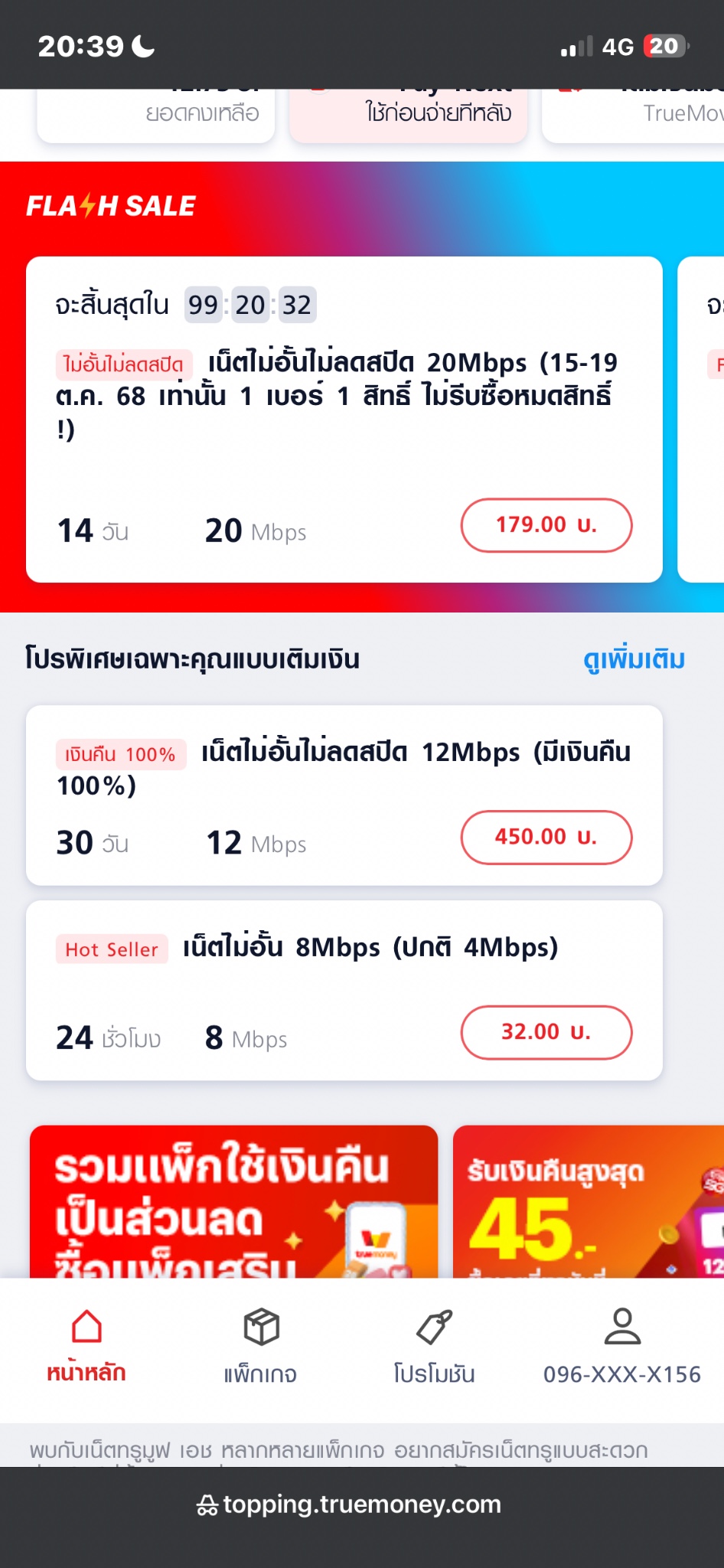
Task: Open the ยอดคงเหลือ balance card
Action: 156,115
